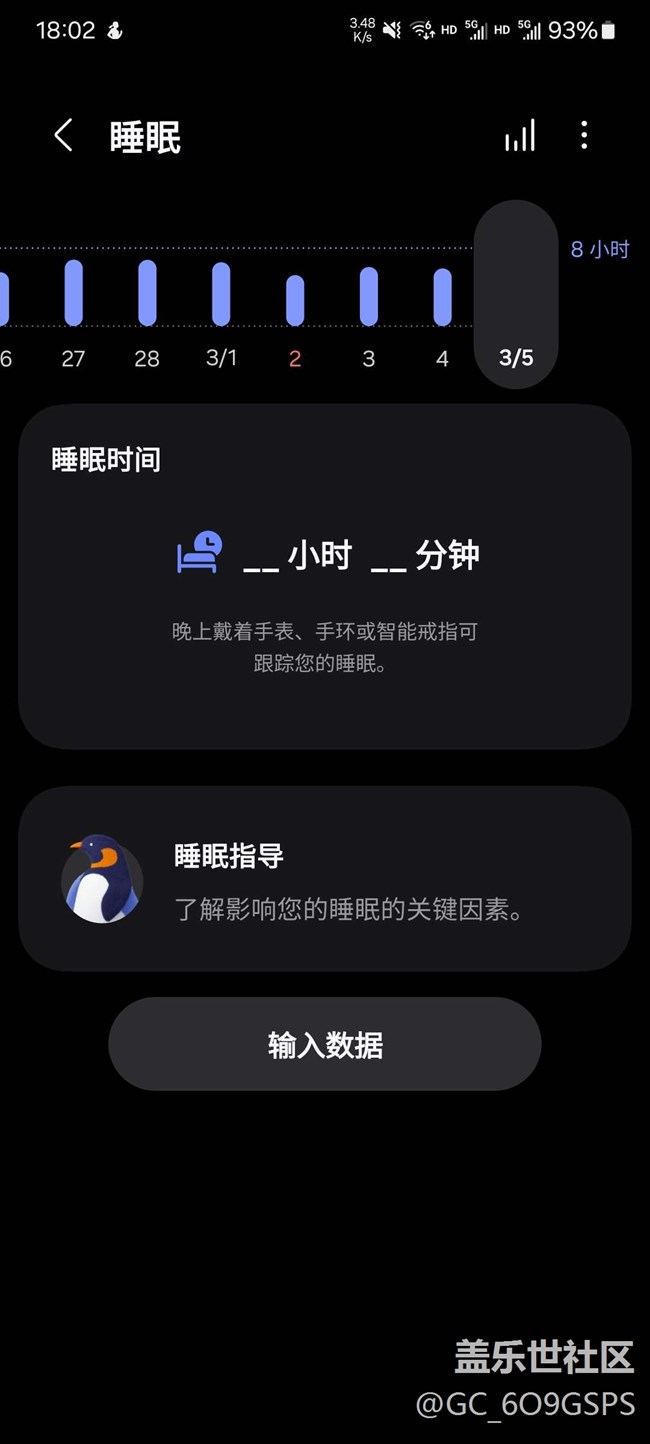Image resolution: width=650 pixels, height=1444 pixels.
Task: Go back from the 睡眠 screen
Action: pos(63,136)
